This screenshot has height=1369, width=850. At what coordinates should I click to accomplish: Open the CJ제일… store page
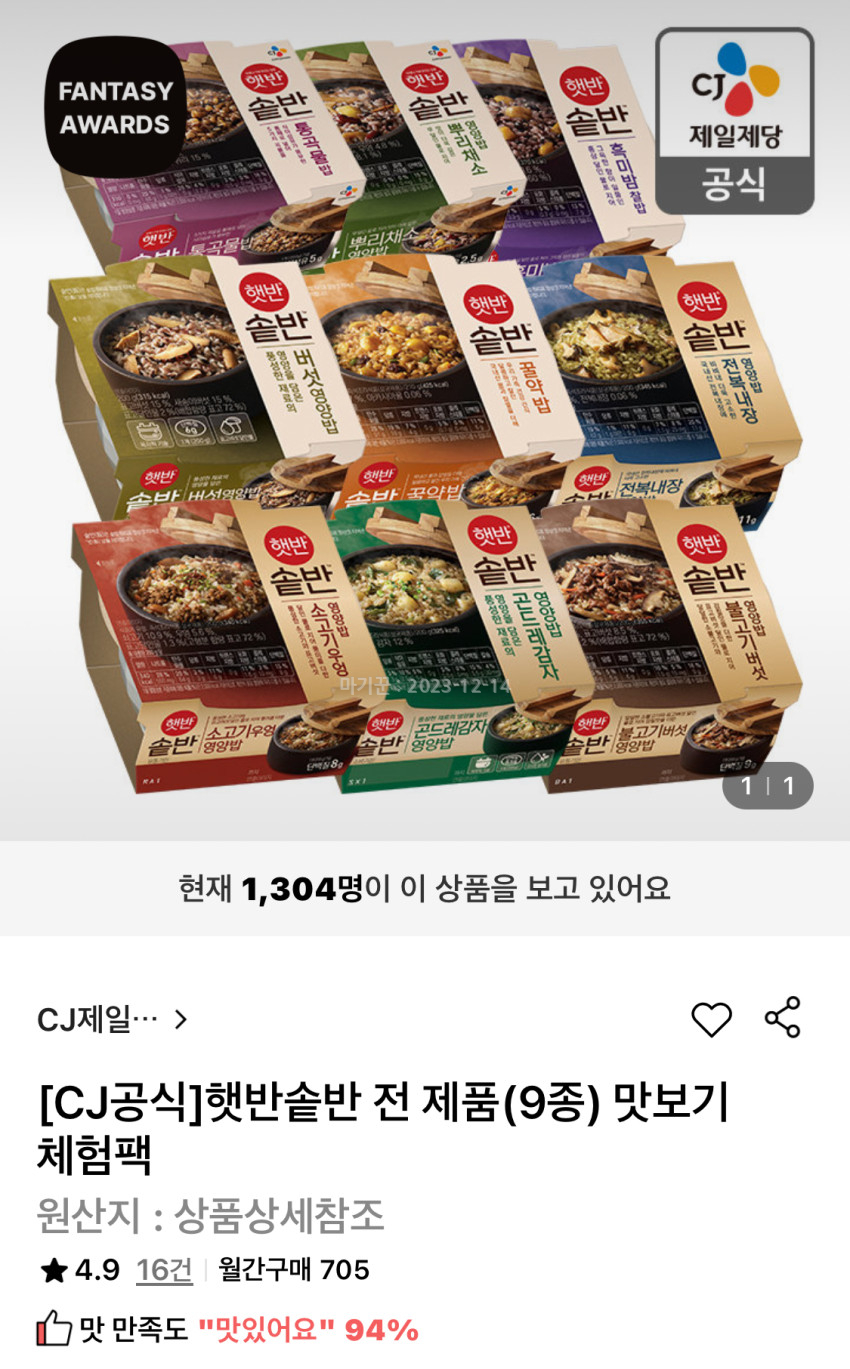(x=111, y=1020)
